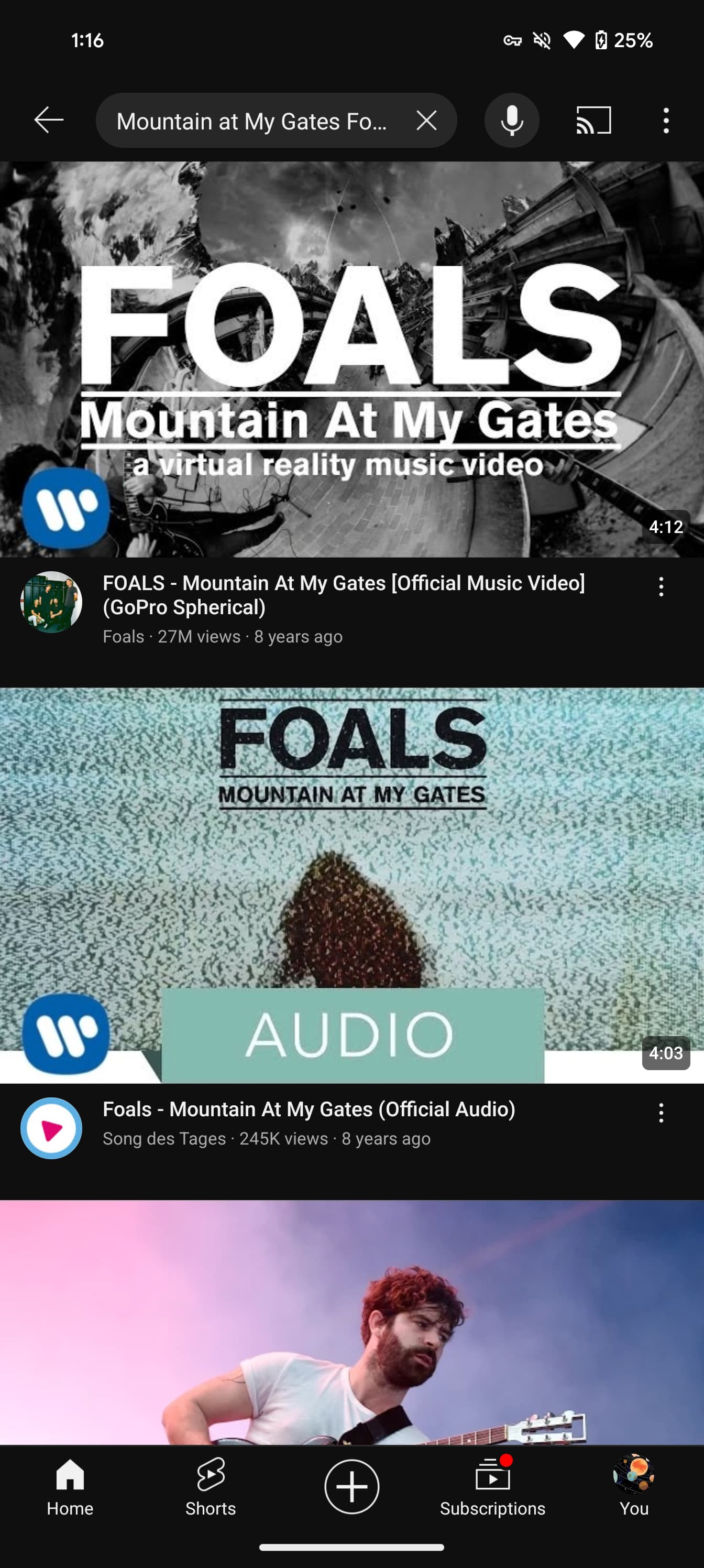Open options for the Official Audio video
Image resolution: width=704 pixels, height=1568 pixels.
pyautogui.click(x=661, y=1113)
